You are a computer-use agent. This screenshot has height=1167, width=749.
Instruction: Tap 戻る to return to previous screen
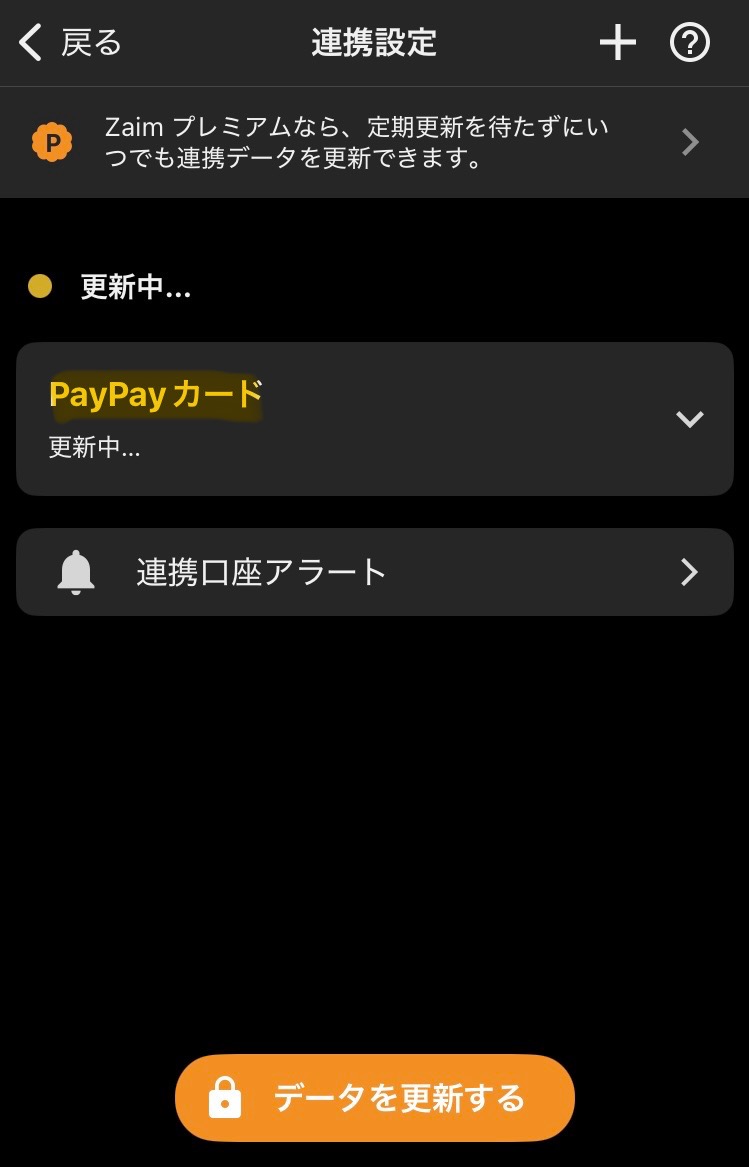coord(92,43)
